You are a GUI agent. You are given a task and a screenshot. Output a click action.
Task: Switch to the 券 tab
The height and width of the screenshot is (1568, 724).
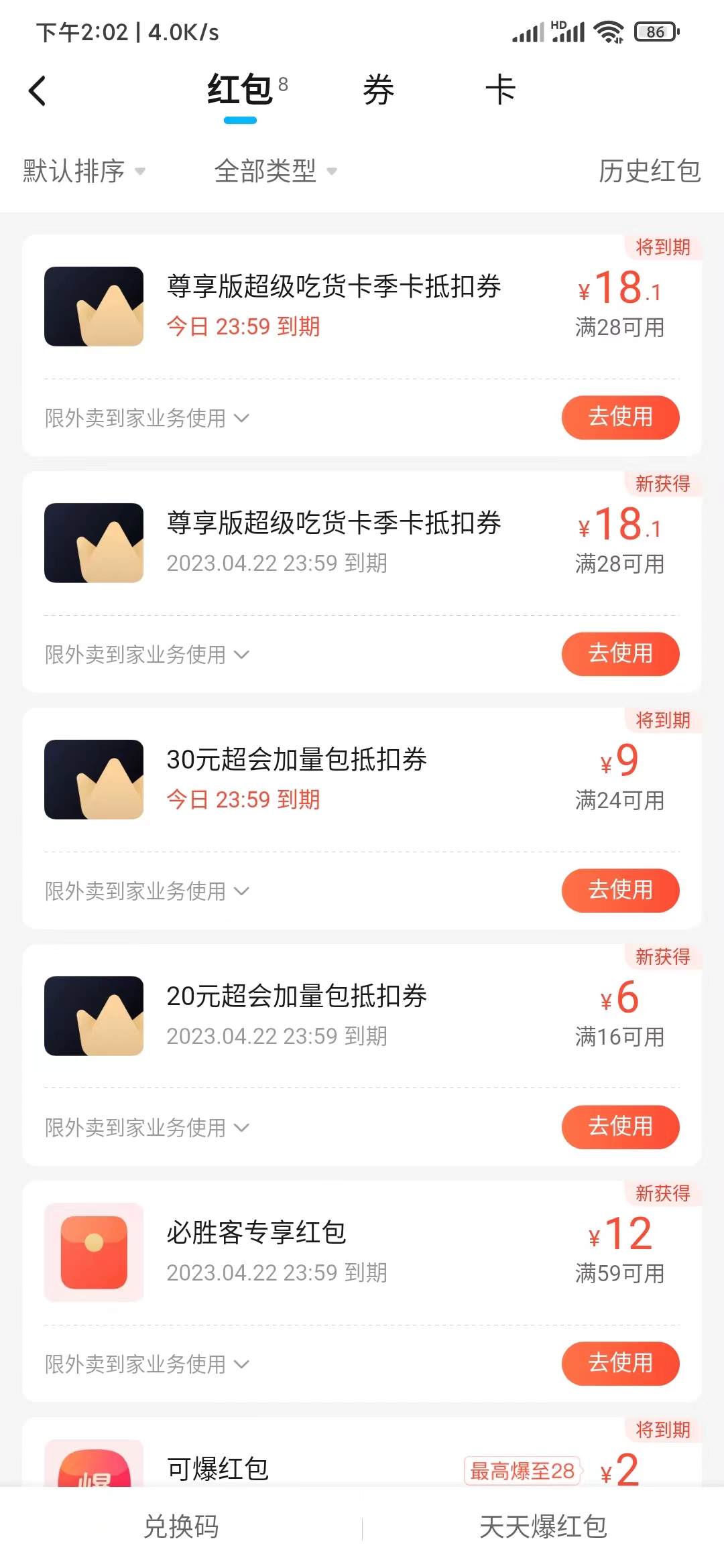tap(378, 89)
